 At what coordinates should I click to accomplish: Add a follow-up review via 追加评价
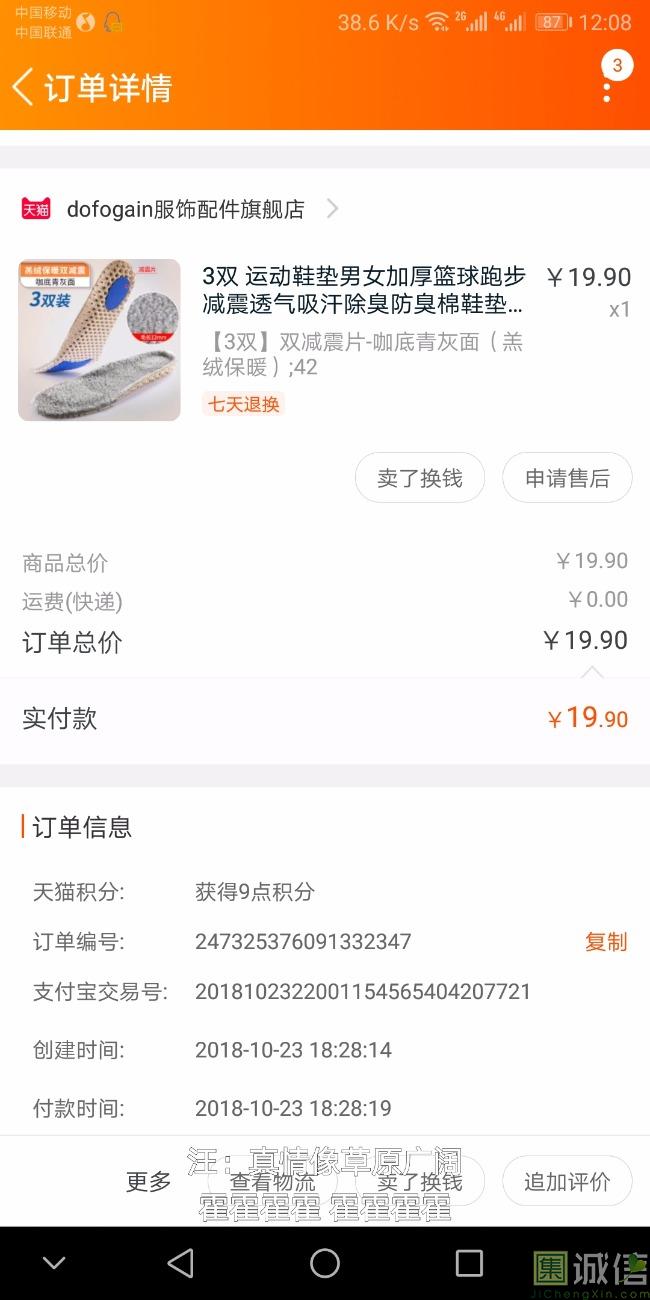point(567,1181)
